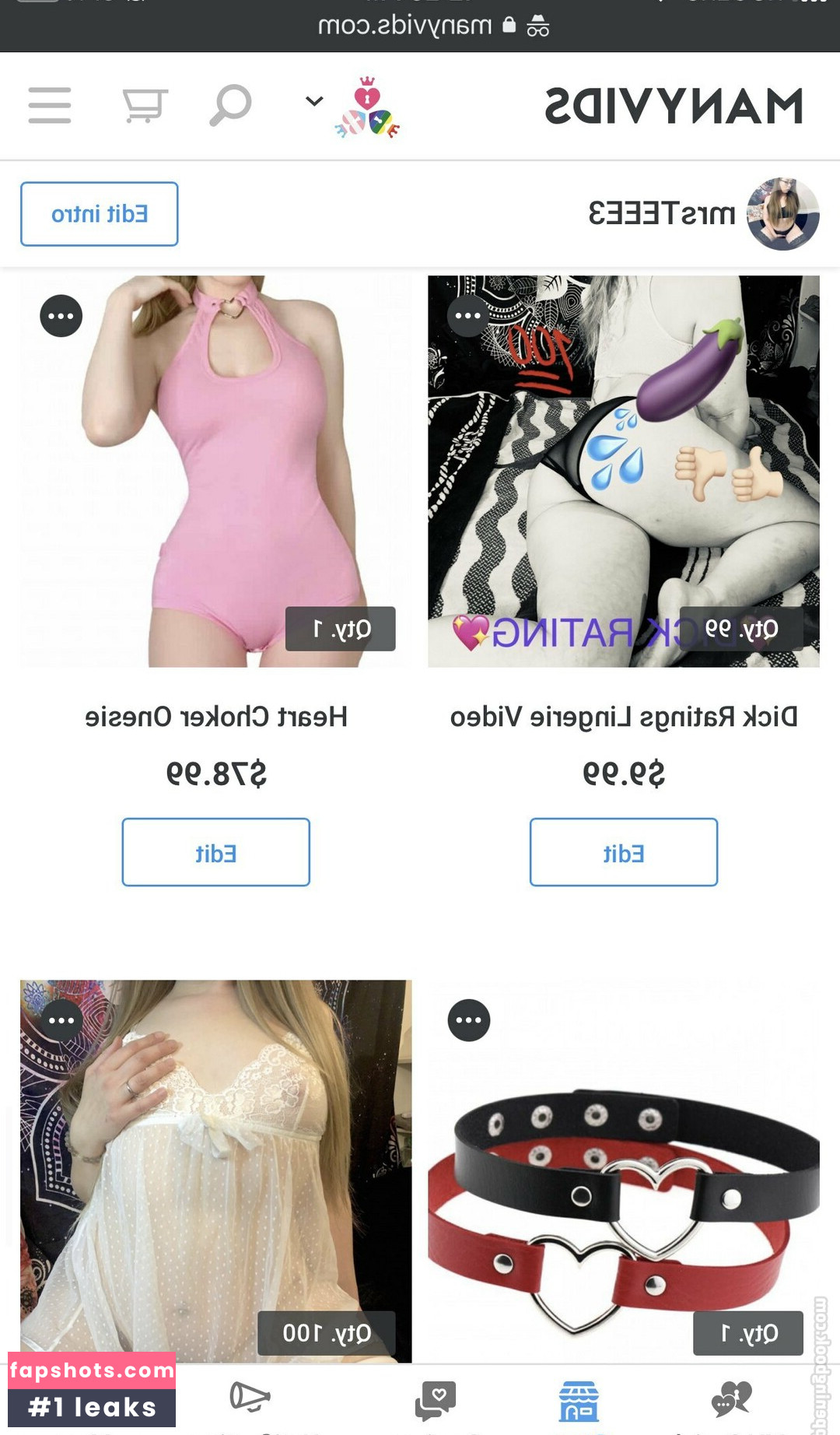Tap the search magnifier icon
Screen dimensions: 840x1435
point(230,105)
